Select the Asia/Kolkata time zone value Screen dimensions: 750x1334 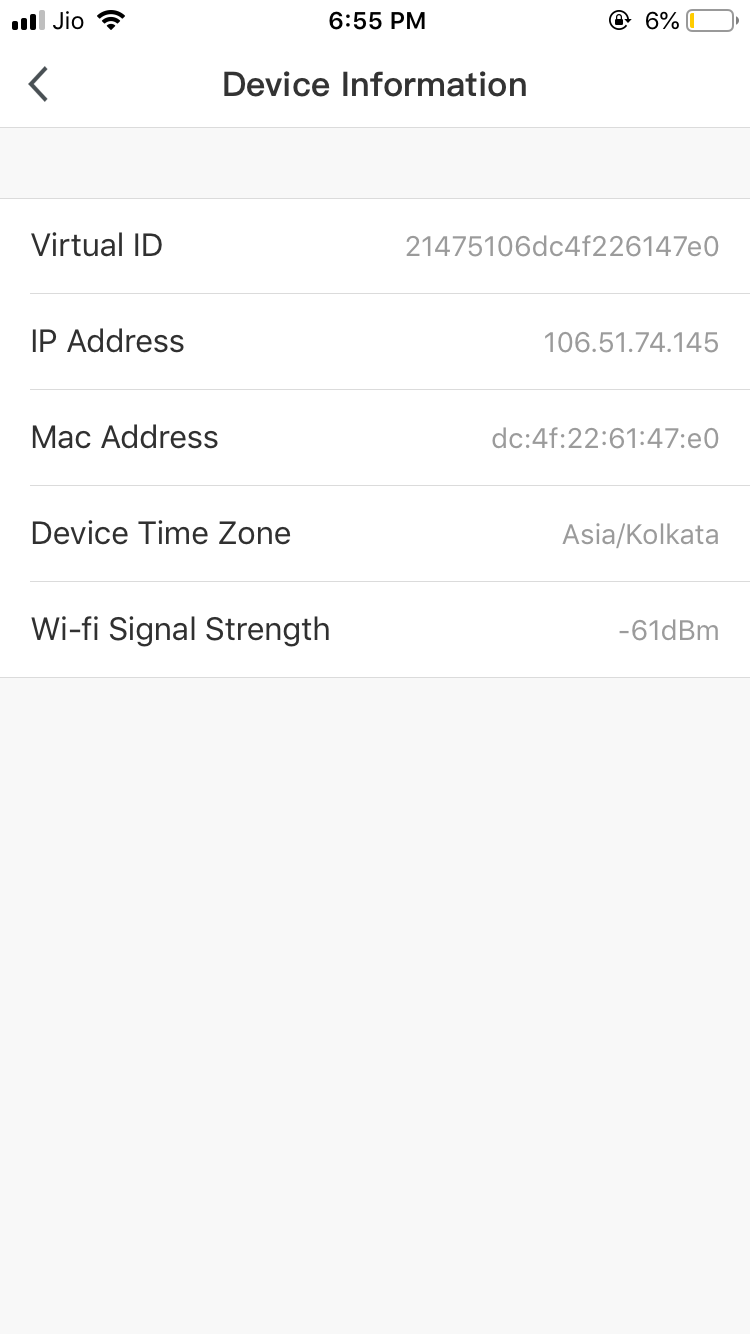click(640, 535)
